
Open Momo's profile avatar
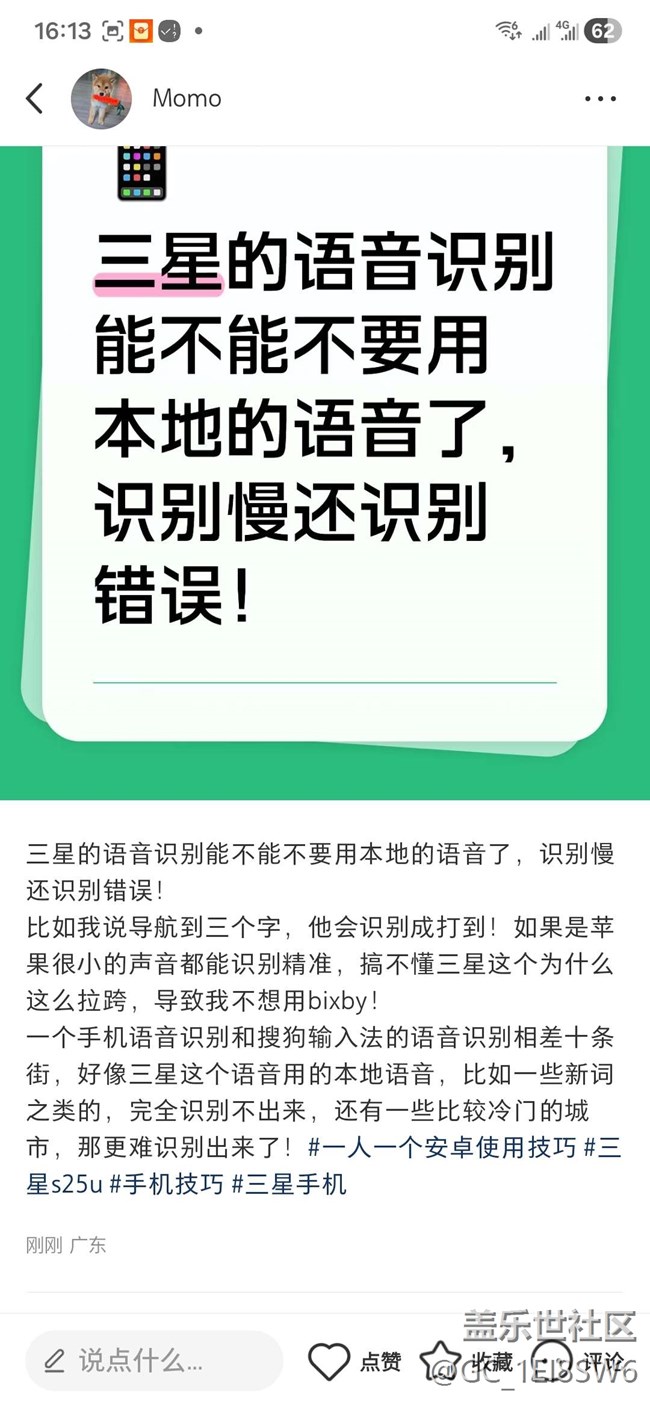pos(101,99)
